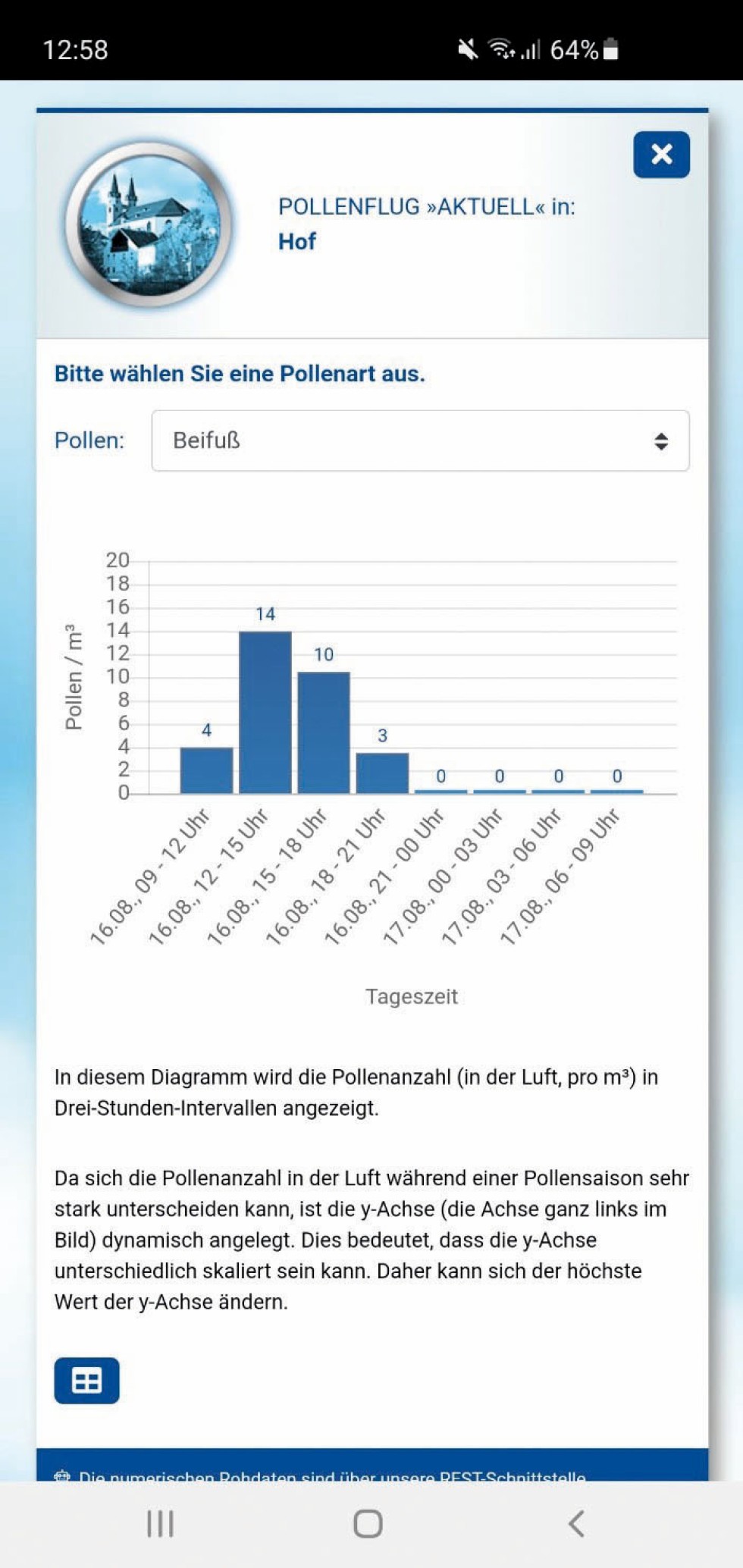Close the Pollenflug Aktuell dialog
Screen dimensions: 743x1568
661,155
